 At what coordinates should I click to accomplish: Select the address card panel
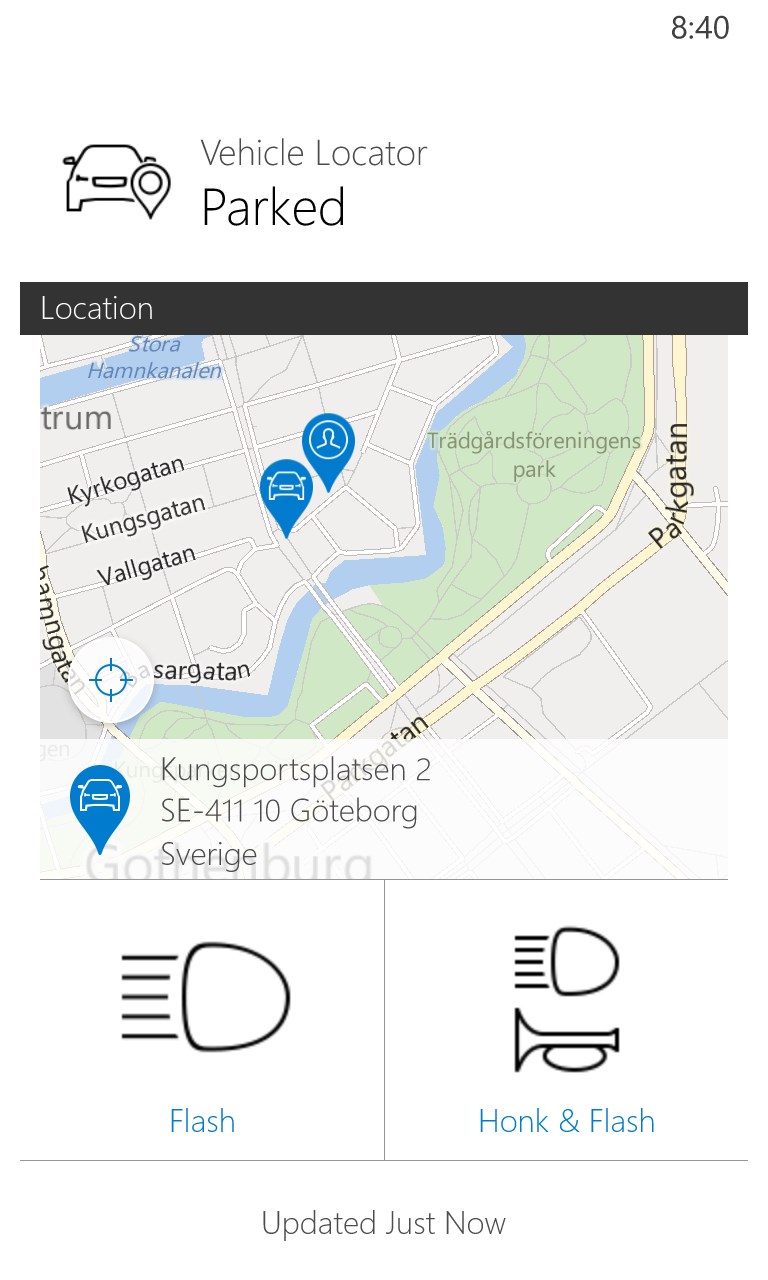point(384,810)
